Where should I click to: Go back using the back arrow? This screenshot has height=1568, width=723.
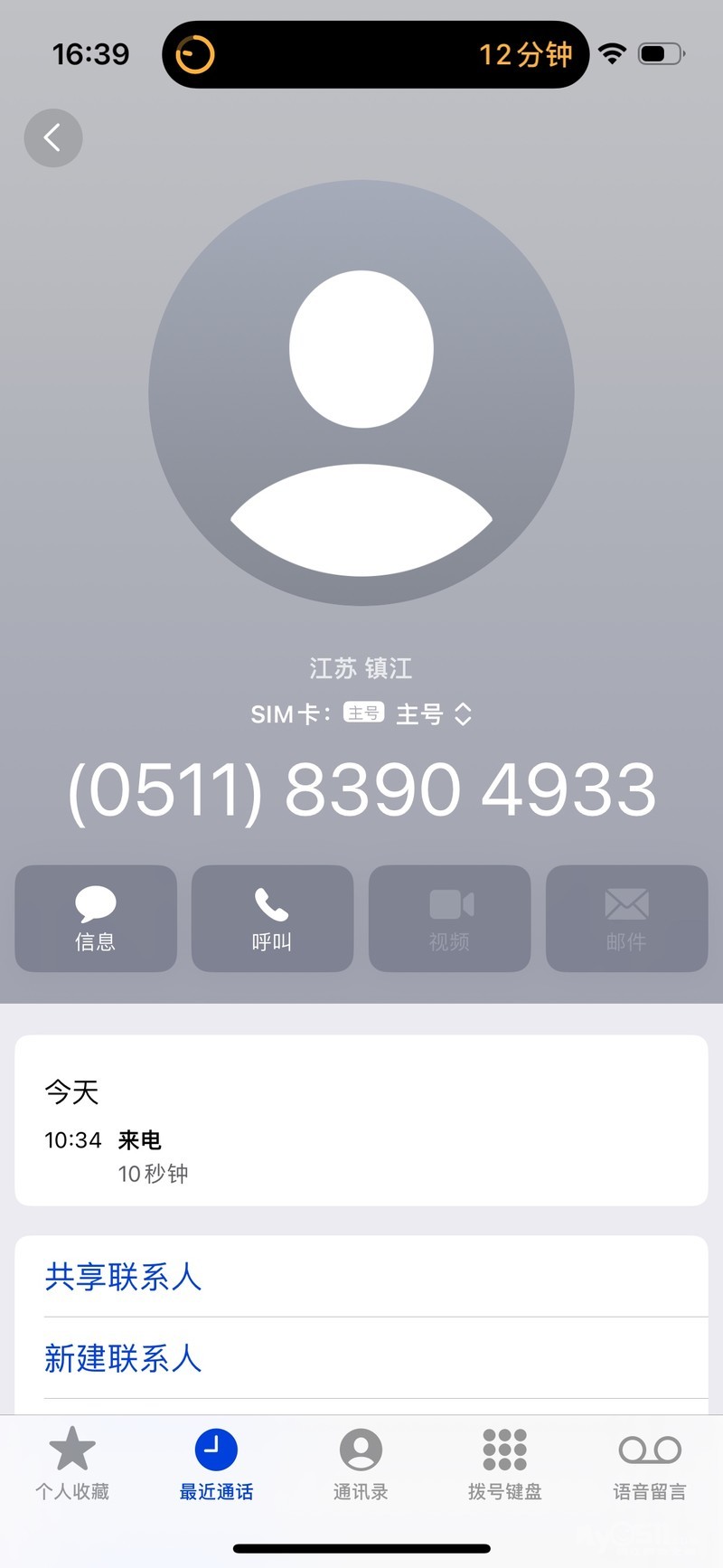pos(52,138)
